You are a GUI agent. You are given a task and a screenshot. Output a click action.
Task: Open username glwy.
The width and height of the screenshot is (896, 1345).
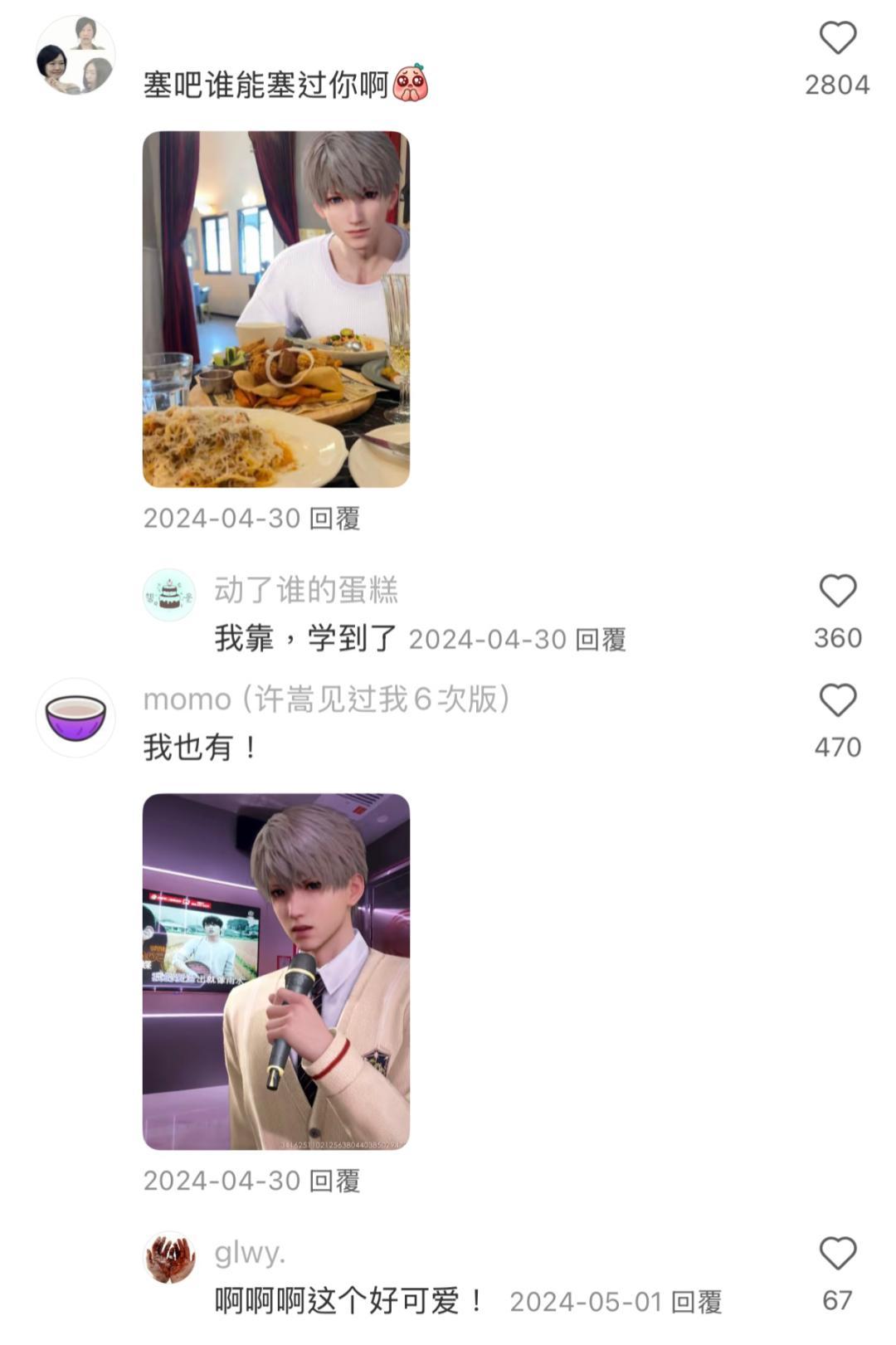pyautogui.click(x=250, y=1252)
